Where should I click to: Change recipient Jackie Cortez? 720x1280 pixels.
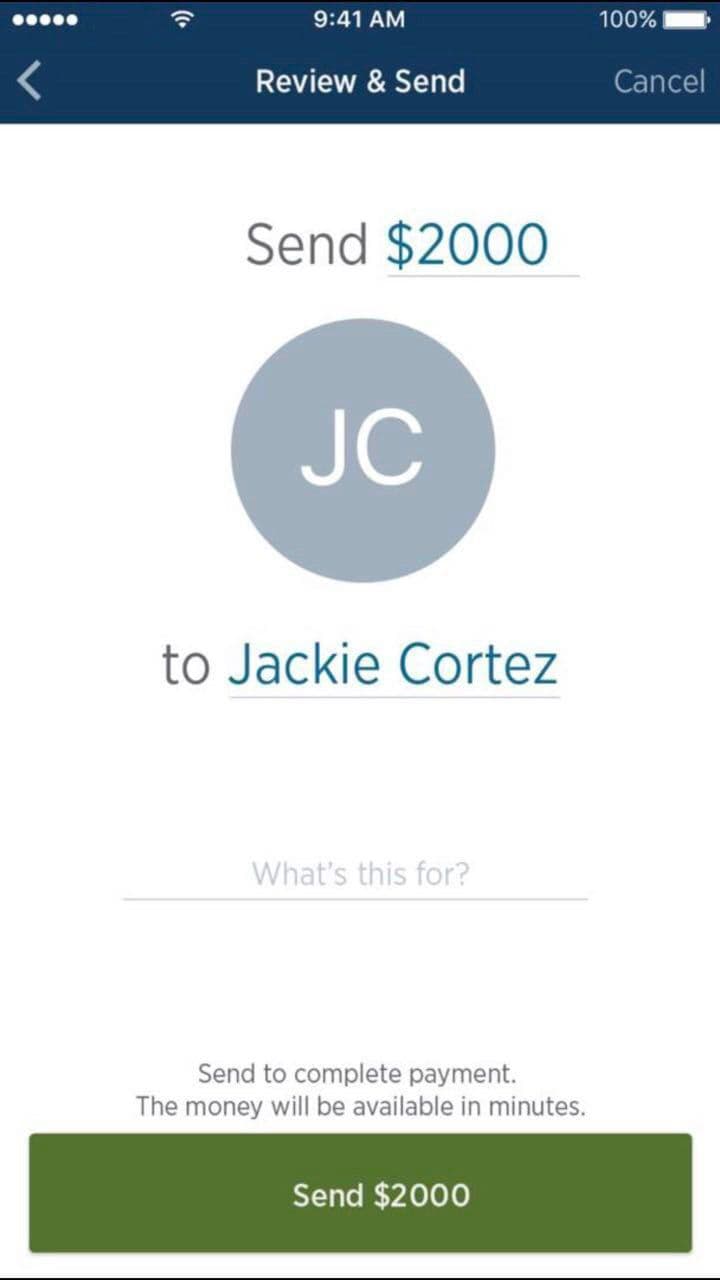[393, 665]
